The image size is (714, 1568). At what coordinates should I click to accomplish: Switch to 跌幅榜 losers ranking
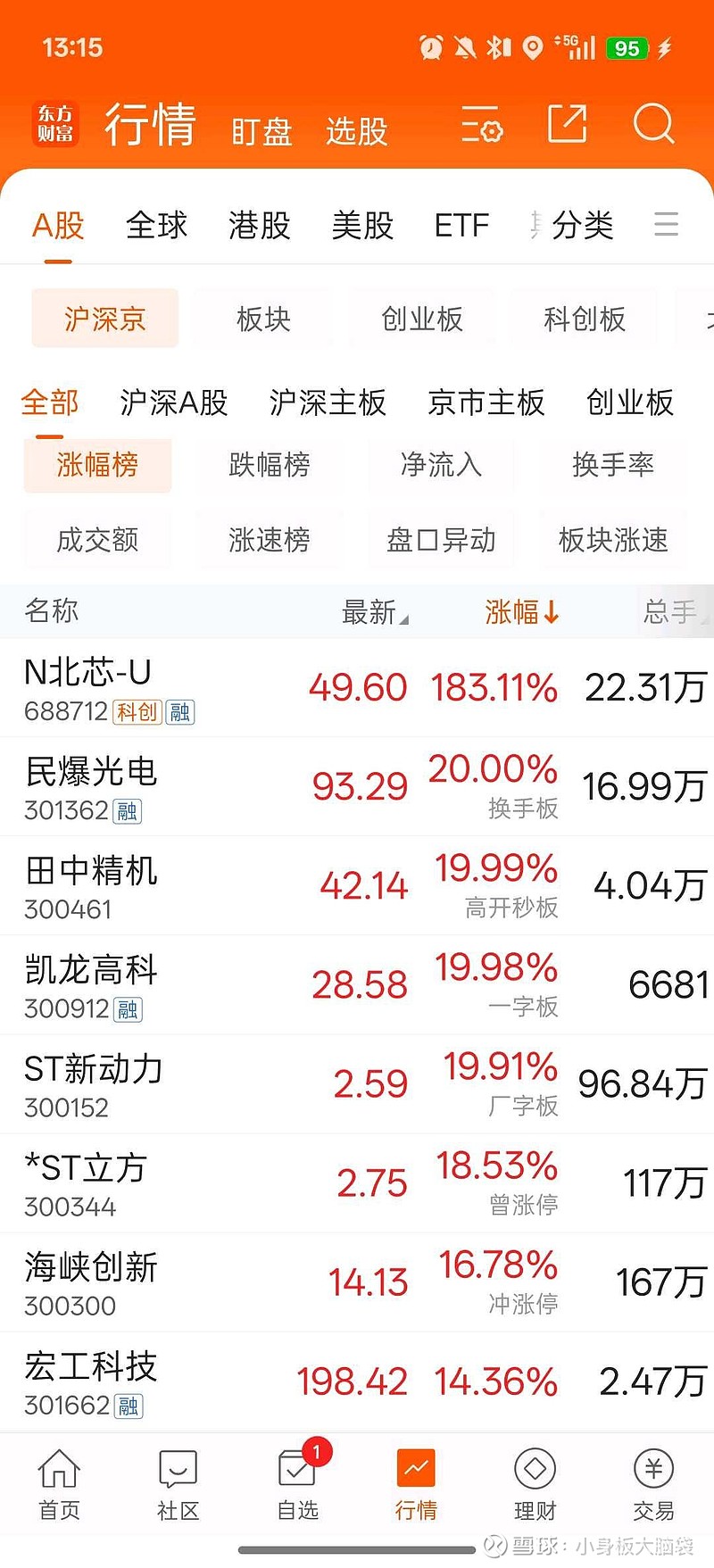click(x=269, y=466)
